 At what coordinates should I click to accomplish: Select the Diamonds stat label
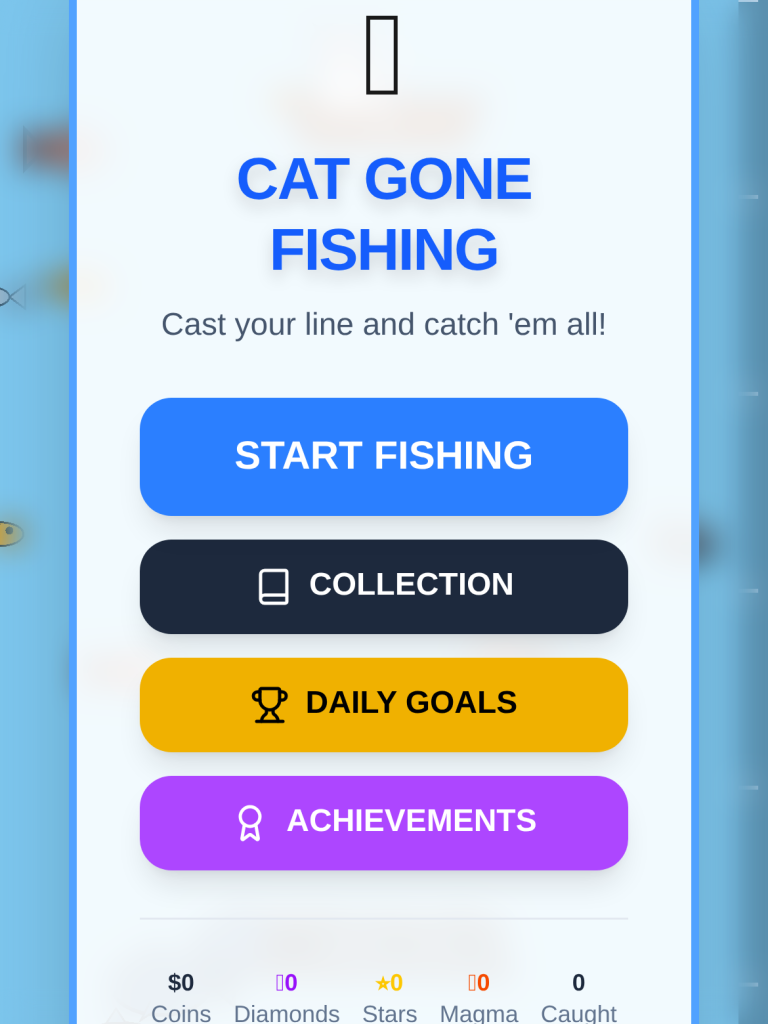286,1012
